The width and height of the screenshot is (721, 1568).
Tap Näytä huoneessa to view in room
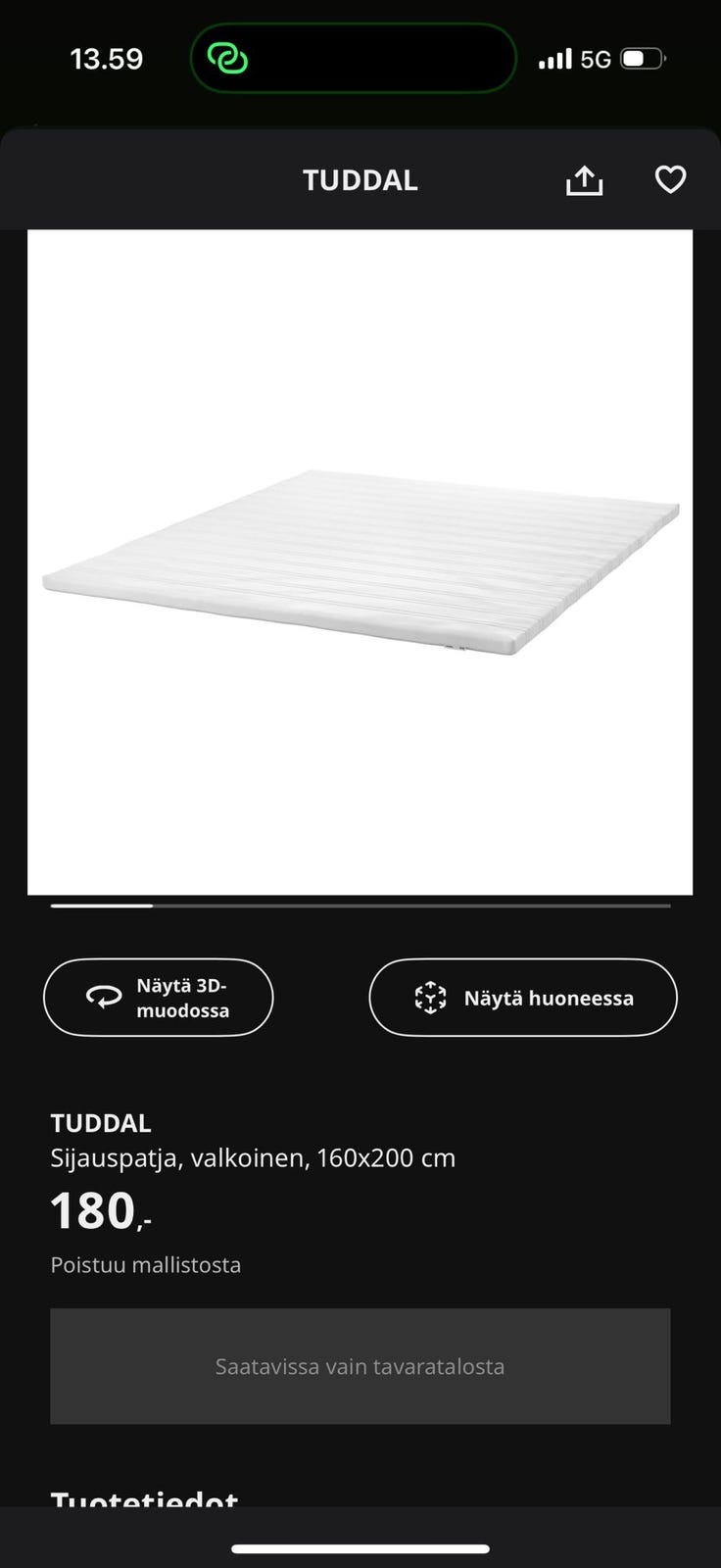pos(523,998)
